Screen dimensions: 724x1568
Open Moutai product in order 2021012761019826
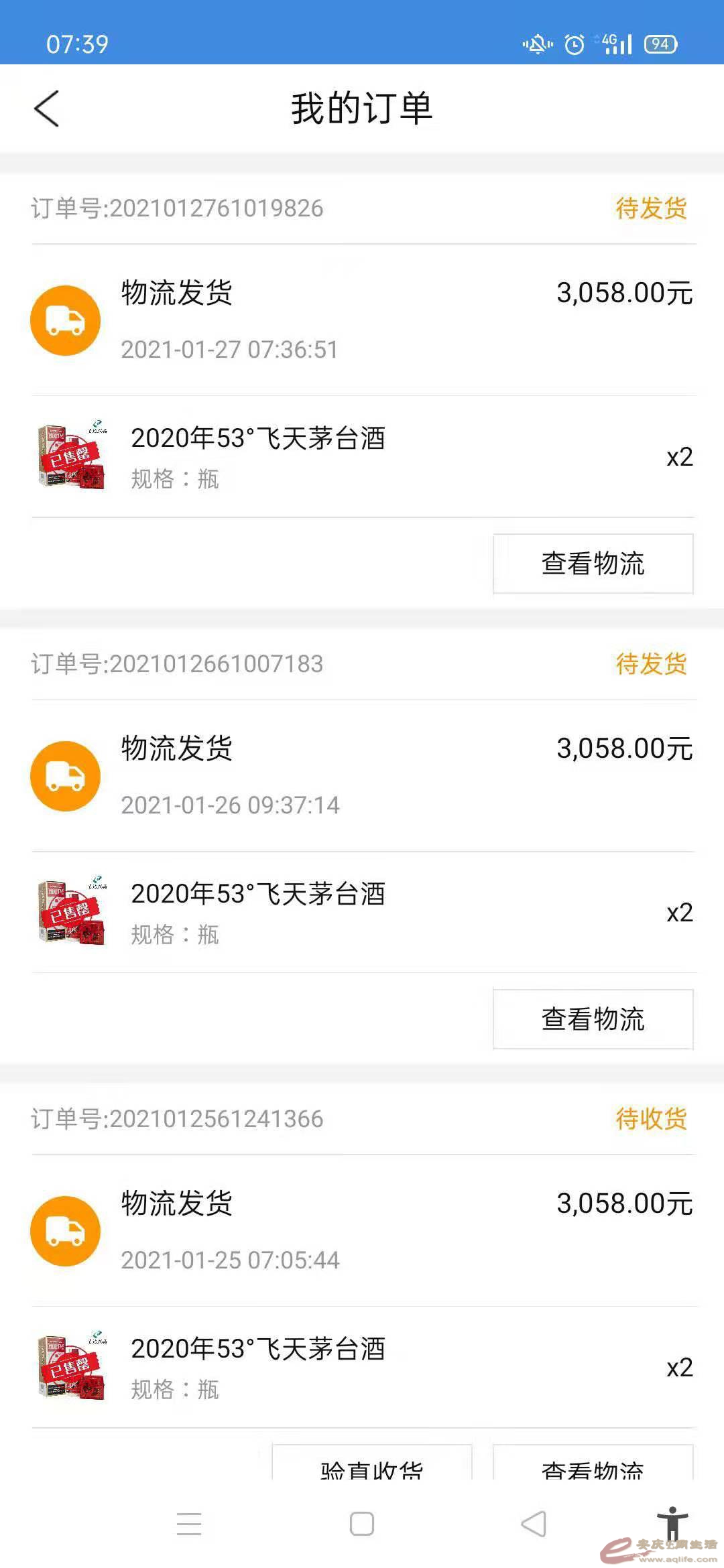click(258, 456)
